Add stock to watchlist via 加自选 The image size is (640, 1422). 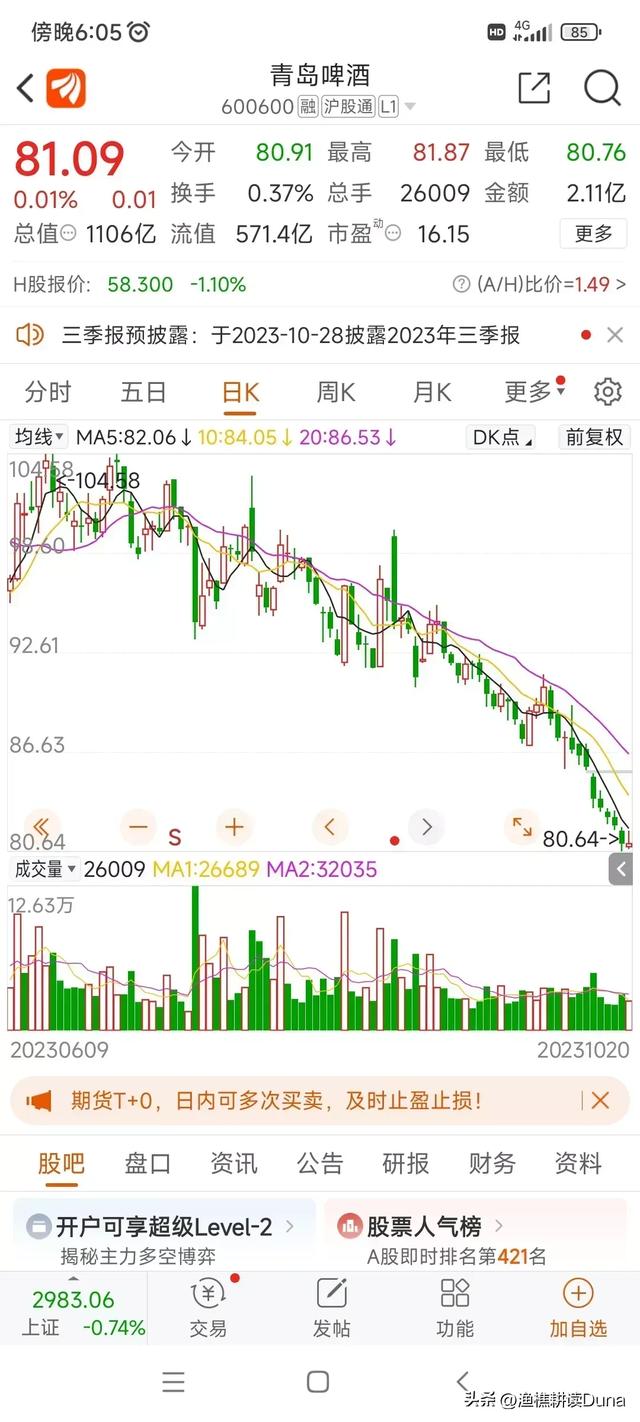pos(578,1308)
